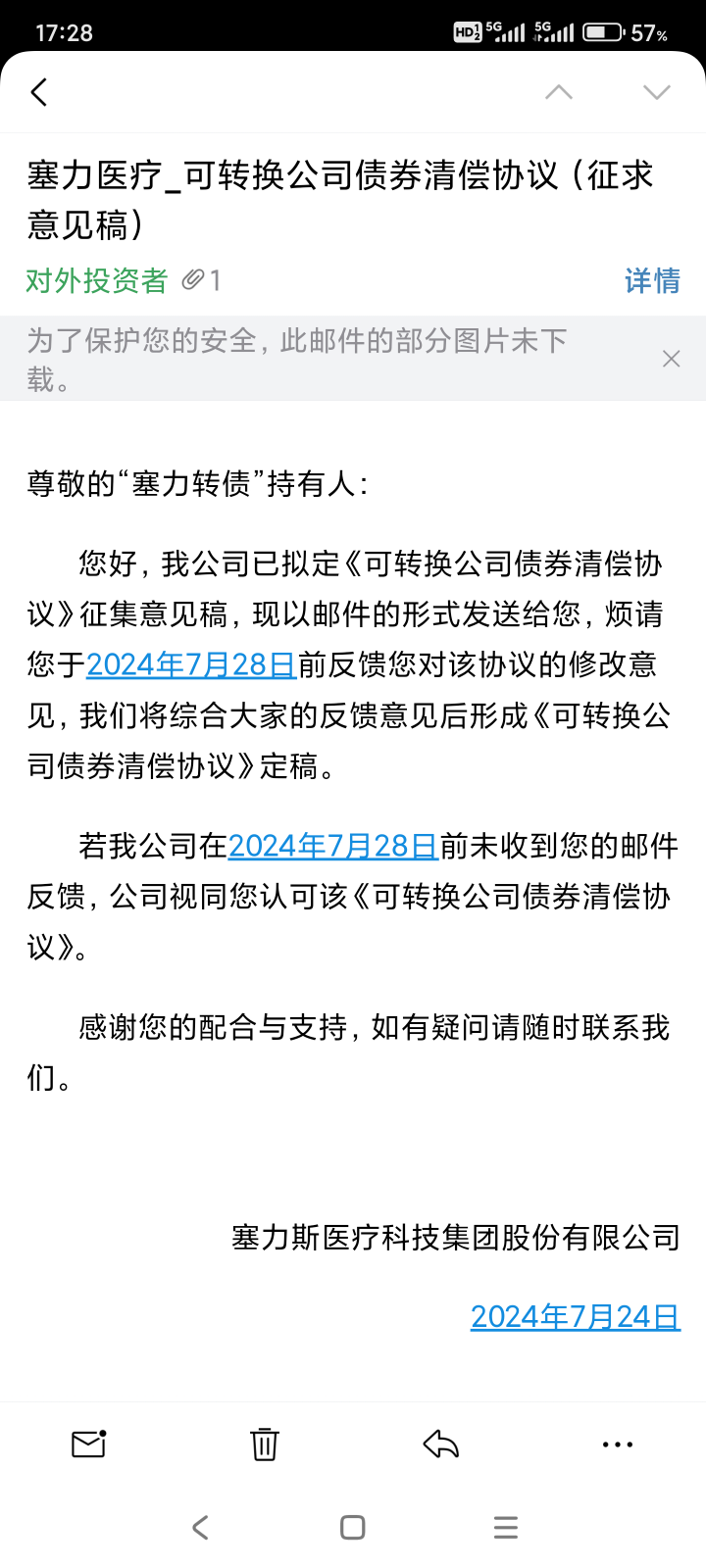Tap the 2024年7月28日 link after 若我公司在
Viewport: 706px width, 1568px height.
coord(333,846)
